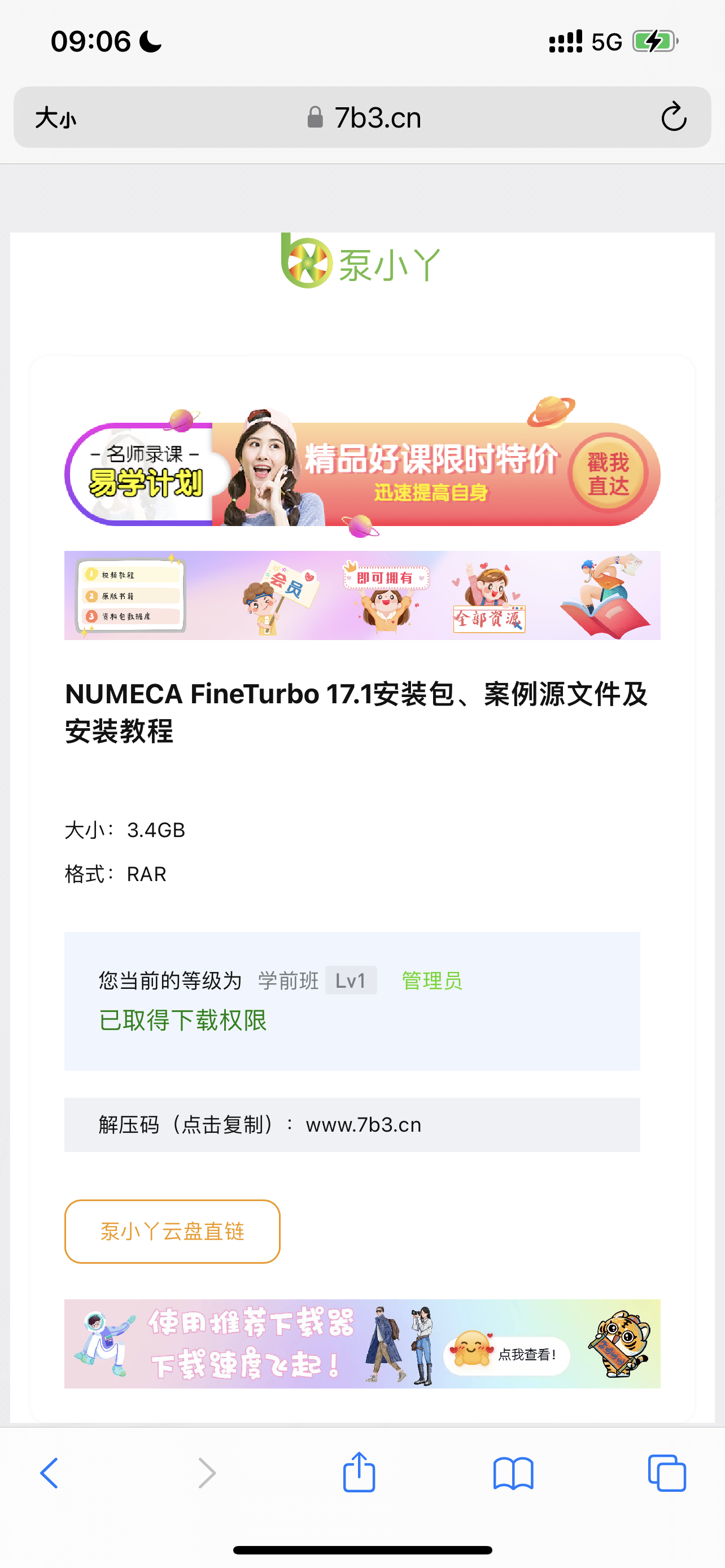Show all open tabs

tap(667, 1473)
